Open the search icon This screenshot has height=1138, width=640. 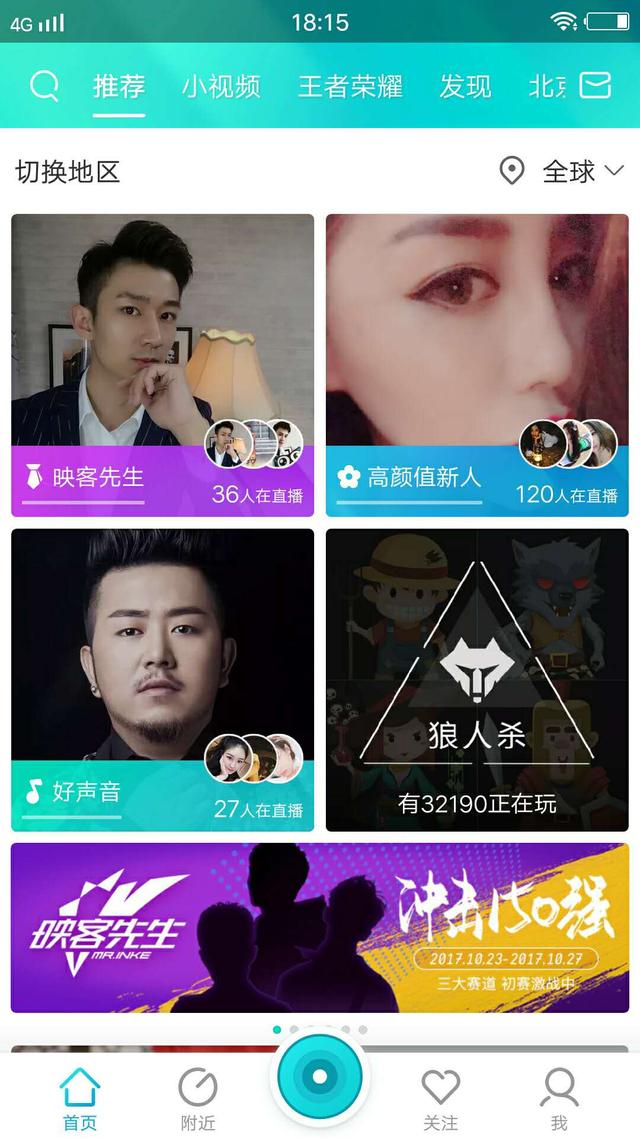click(x=44, y=86)
